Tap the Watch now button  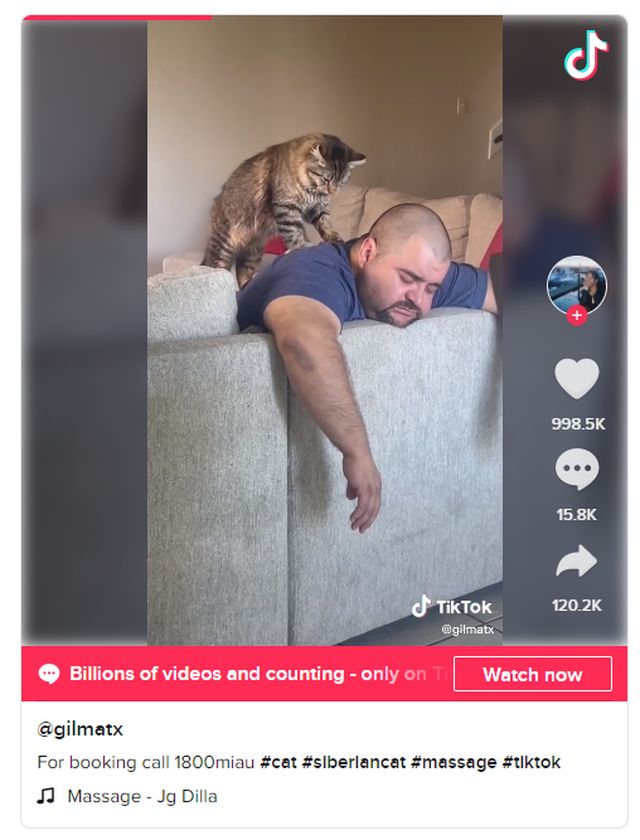532,674
